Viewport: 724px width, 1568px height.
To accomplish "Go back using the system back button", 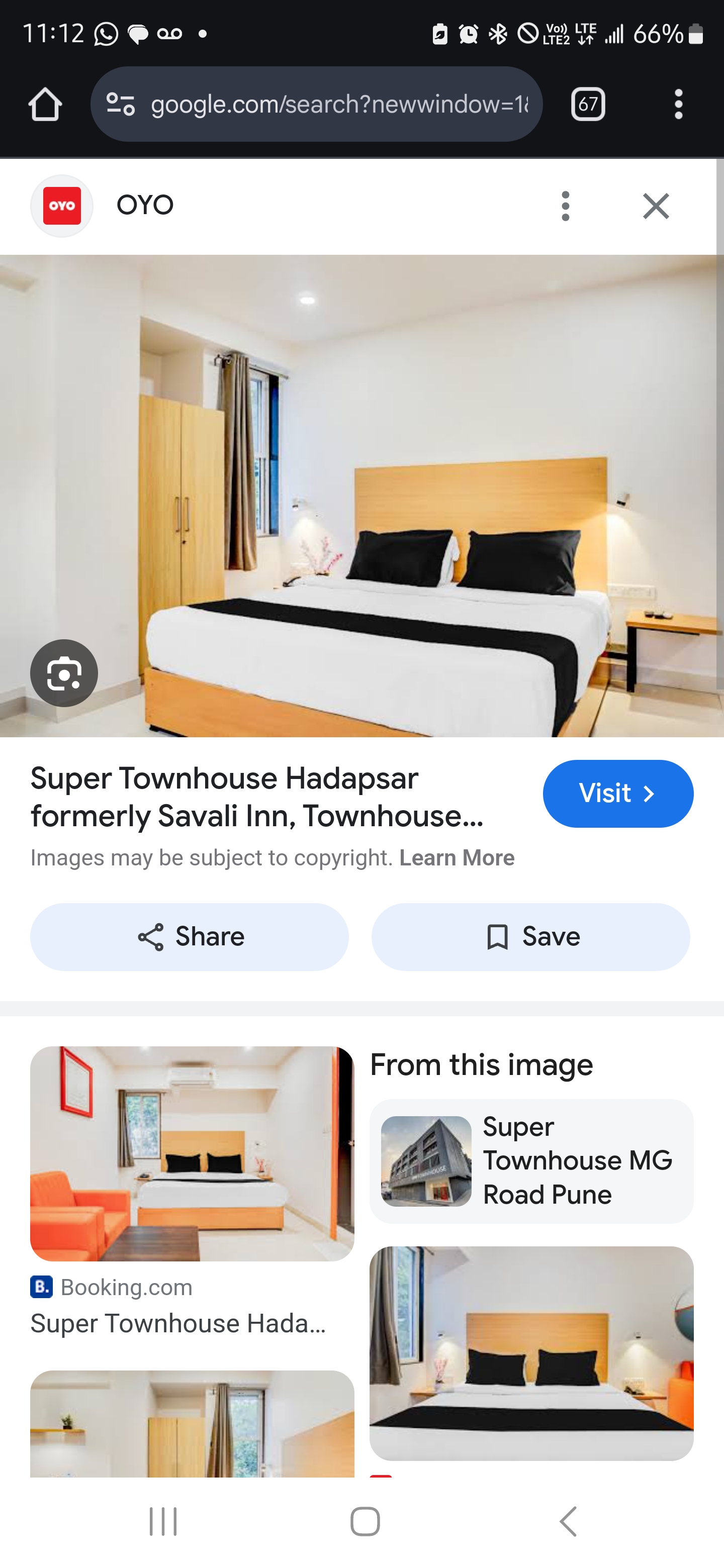I will 568,1522.
